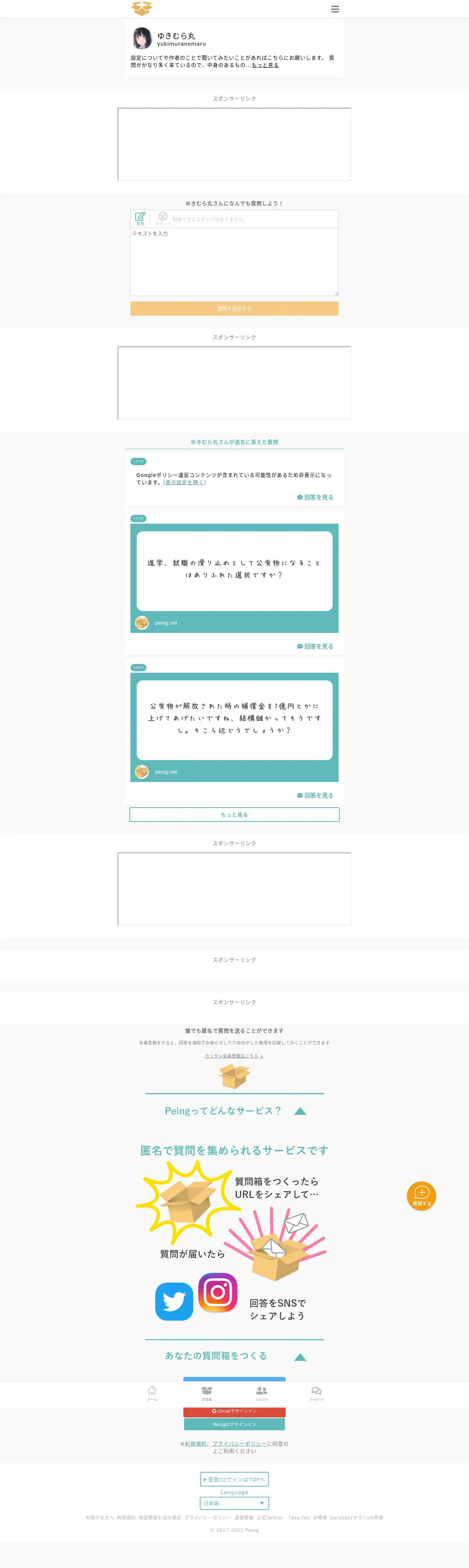This screenshot has width=469, height=1568.
Task: Open the 日本語 language dropdown
Action: tap(234, 1503)
